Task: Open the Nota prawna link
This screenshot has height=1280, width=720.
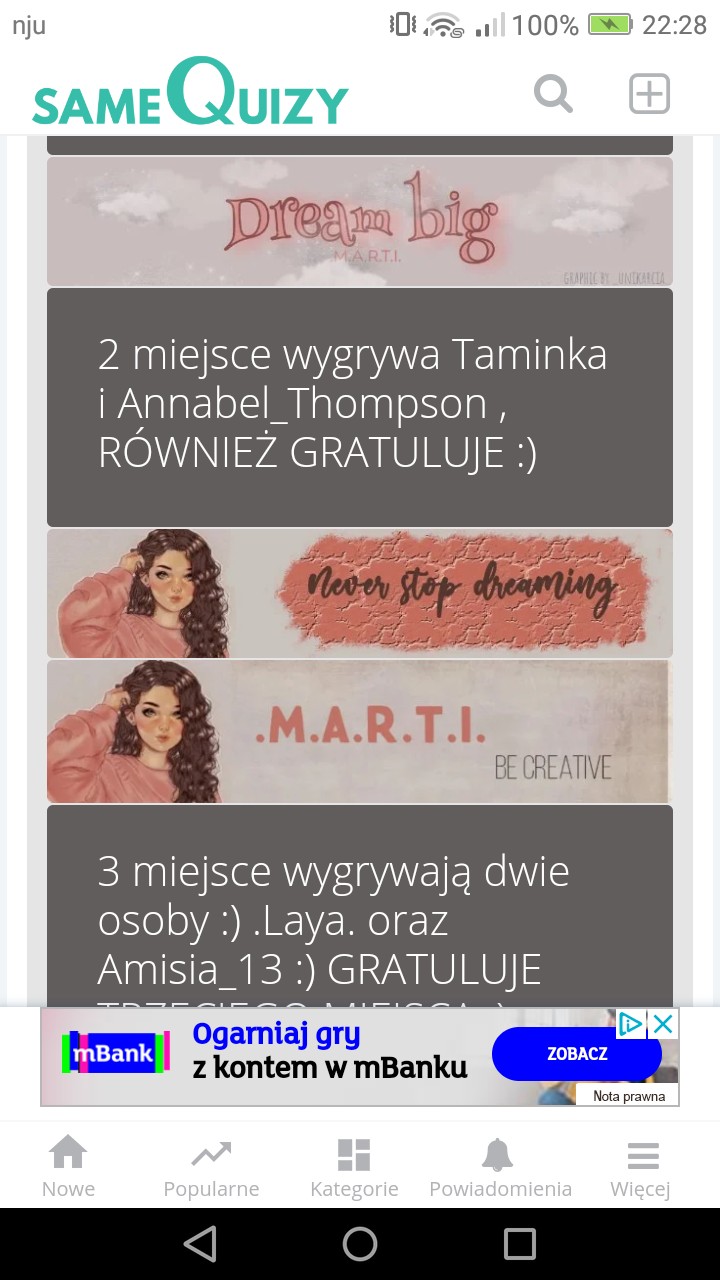Action: [629, 1096]
